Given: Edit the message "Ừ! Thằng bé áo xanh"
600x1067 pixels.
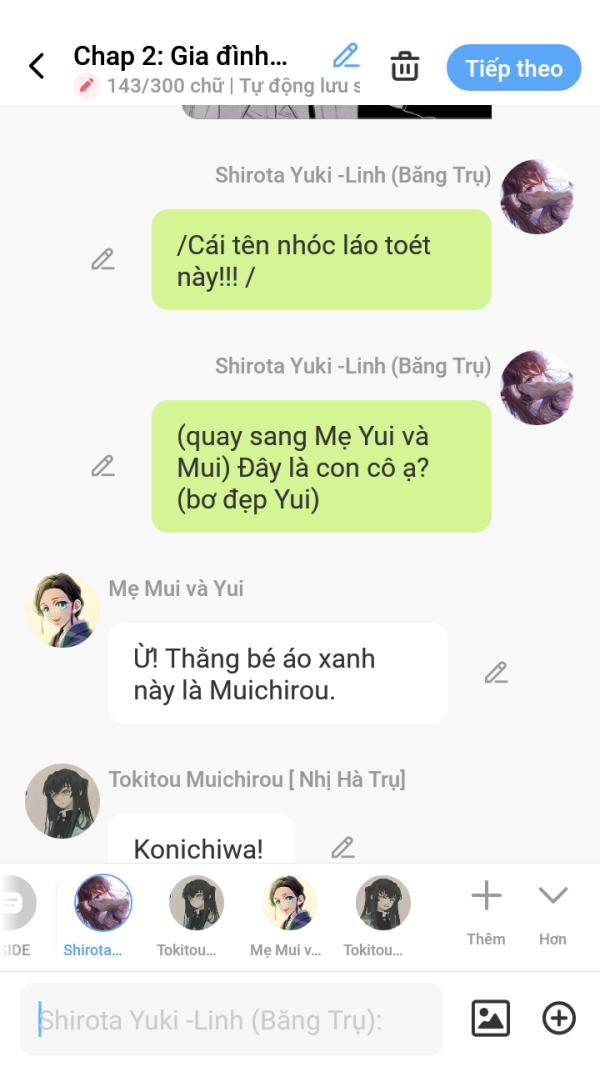Looking at the screenshot, I should coord(496,673).
